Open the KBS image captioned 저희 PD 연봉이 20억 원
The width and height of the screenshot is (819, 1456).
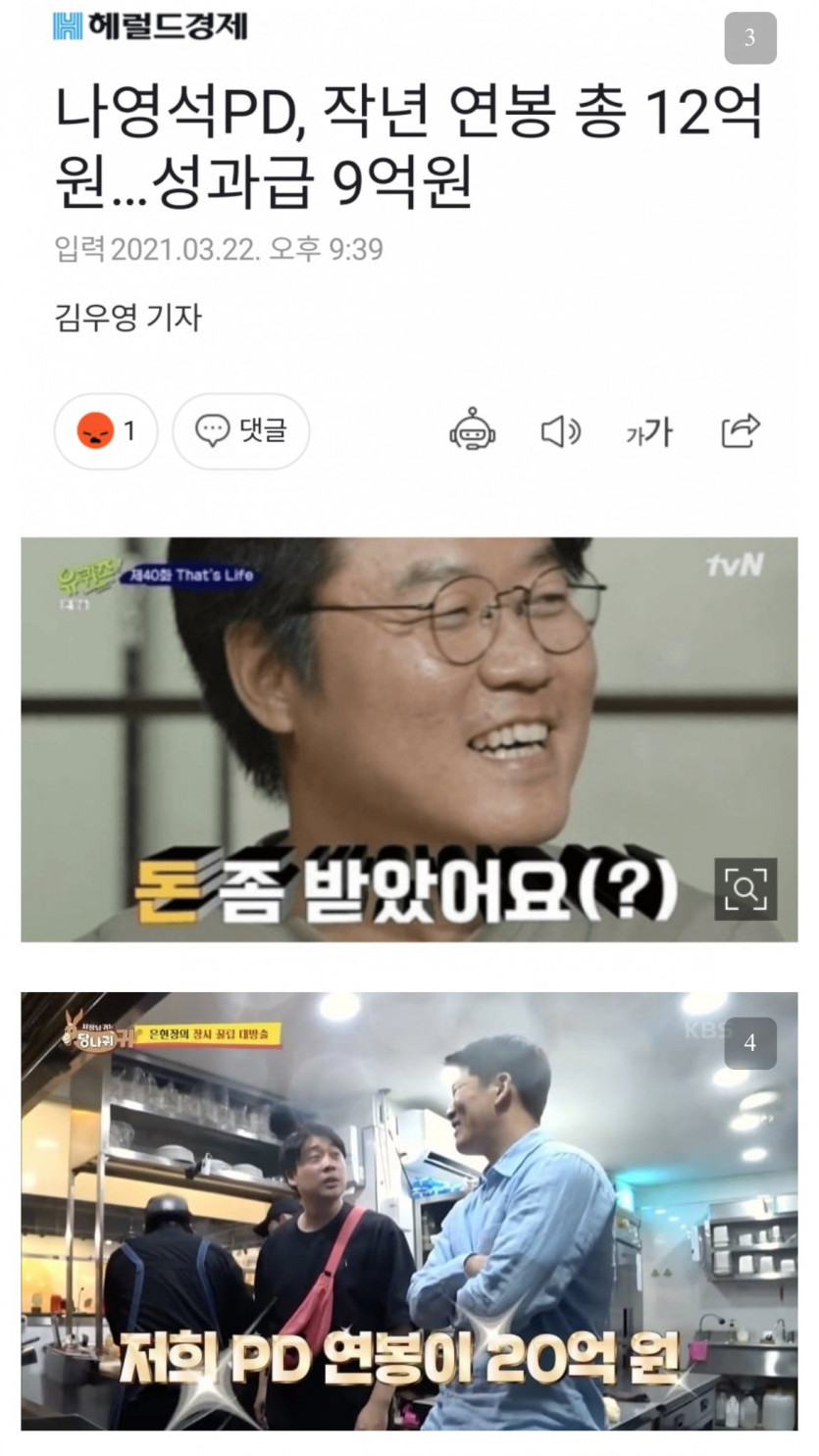(x=409, y=1211)
